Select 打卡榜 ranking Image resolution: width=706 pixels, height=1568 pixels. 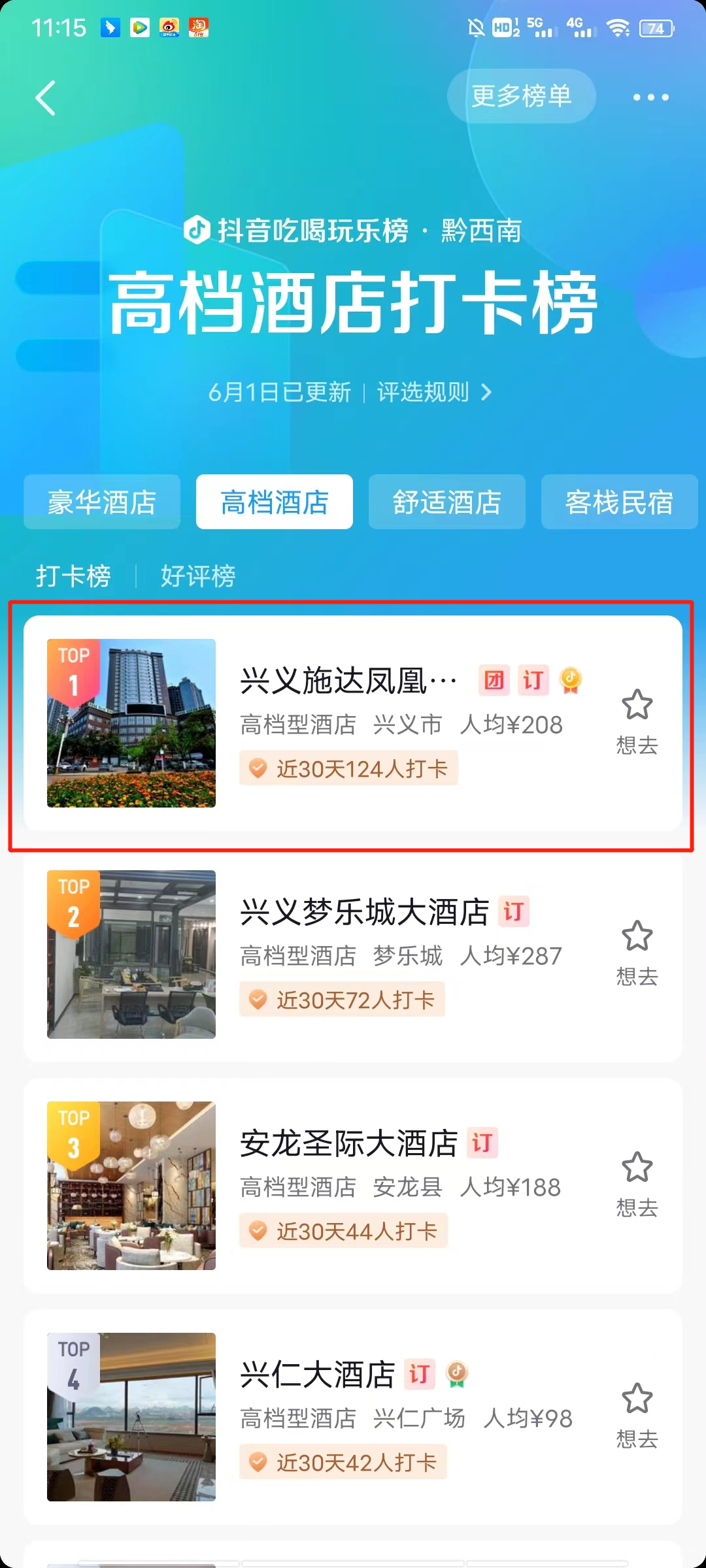coord(73,576)
